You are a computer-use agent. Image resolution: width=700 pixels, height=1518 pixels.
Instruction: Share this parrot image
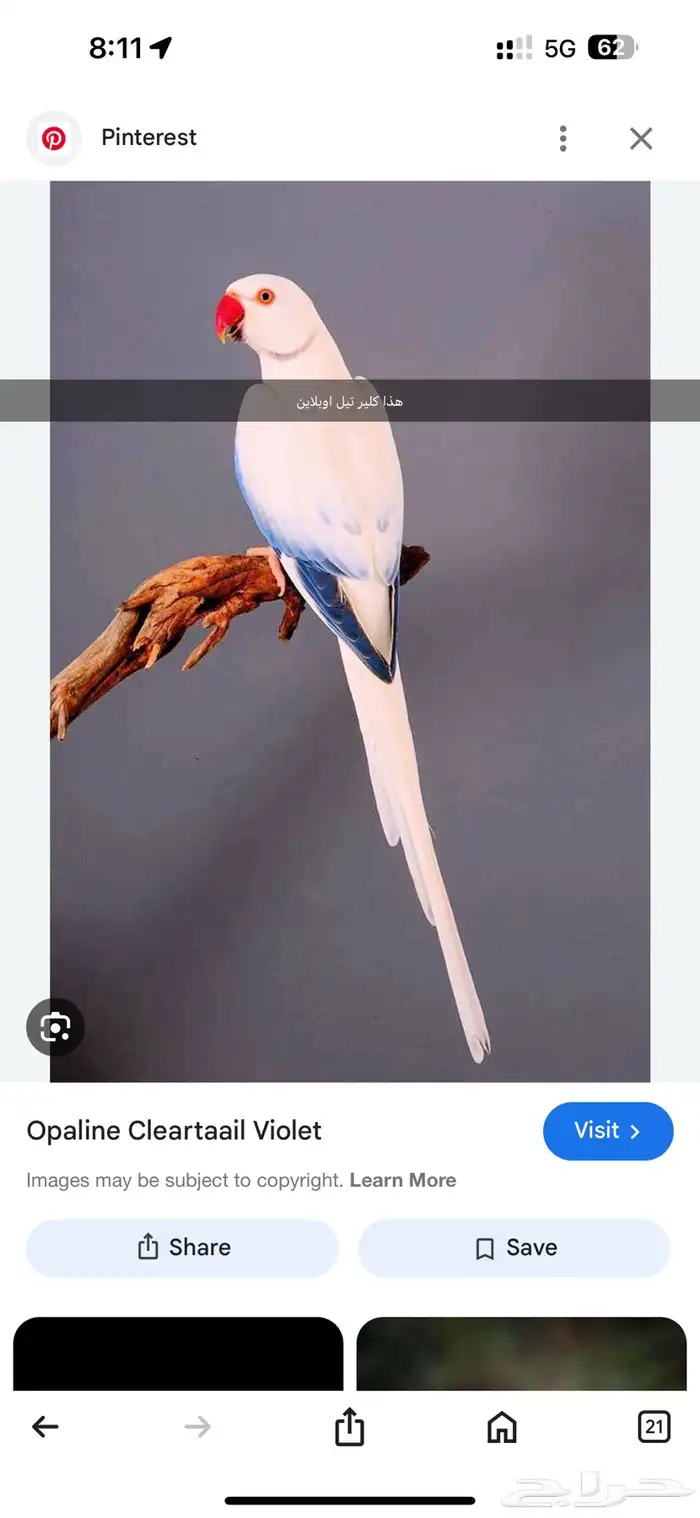182,1247
